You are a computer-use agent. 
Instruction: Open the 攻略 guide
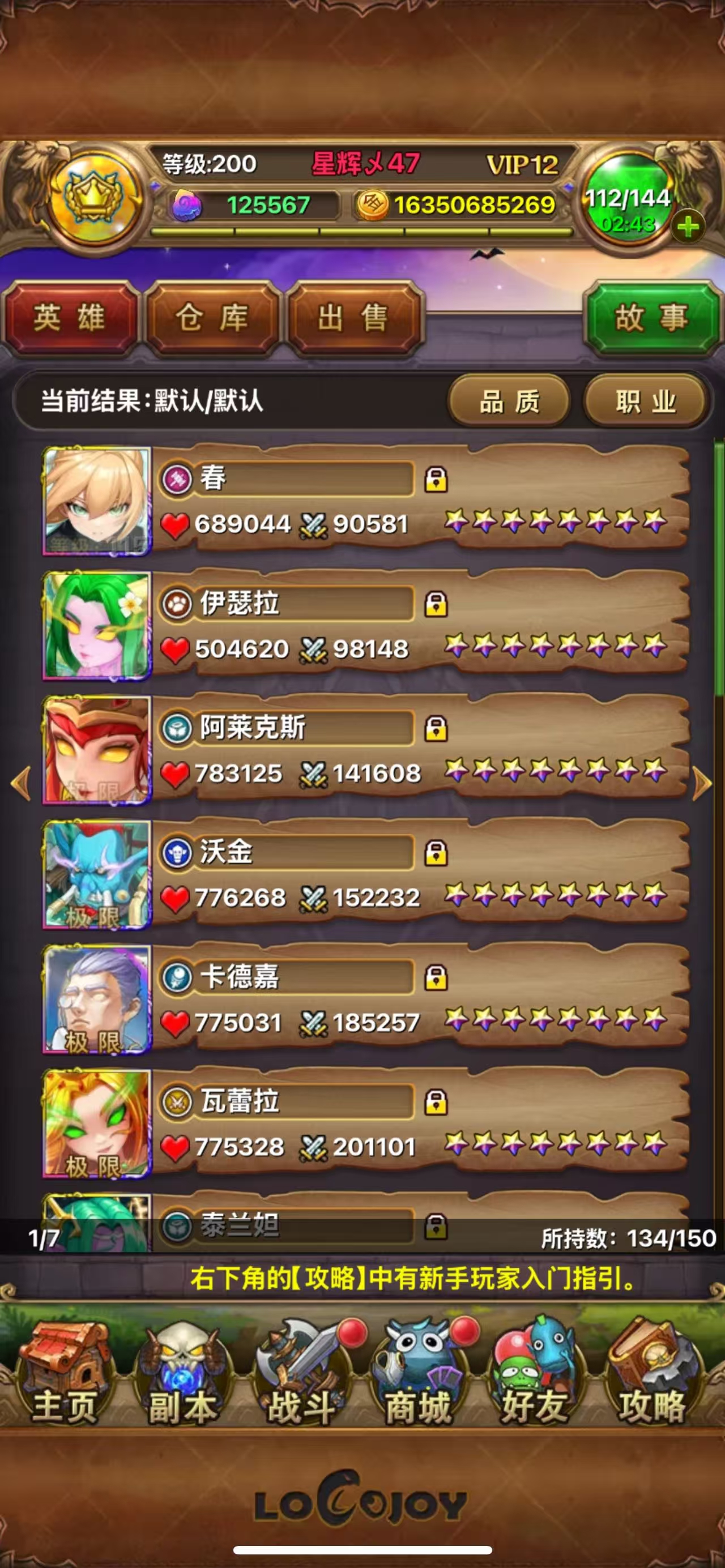(652, 1374)
